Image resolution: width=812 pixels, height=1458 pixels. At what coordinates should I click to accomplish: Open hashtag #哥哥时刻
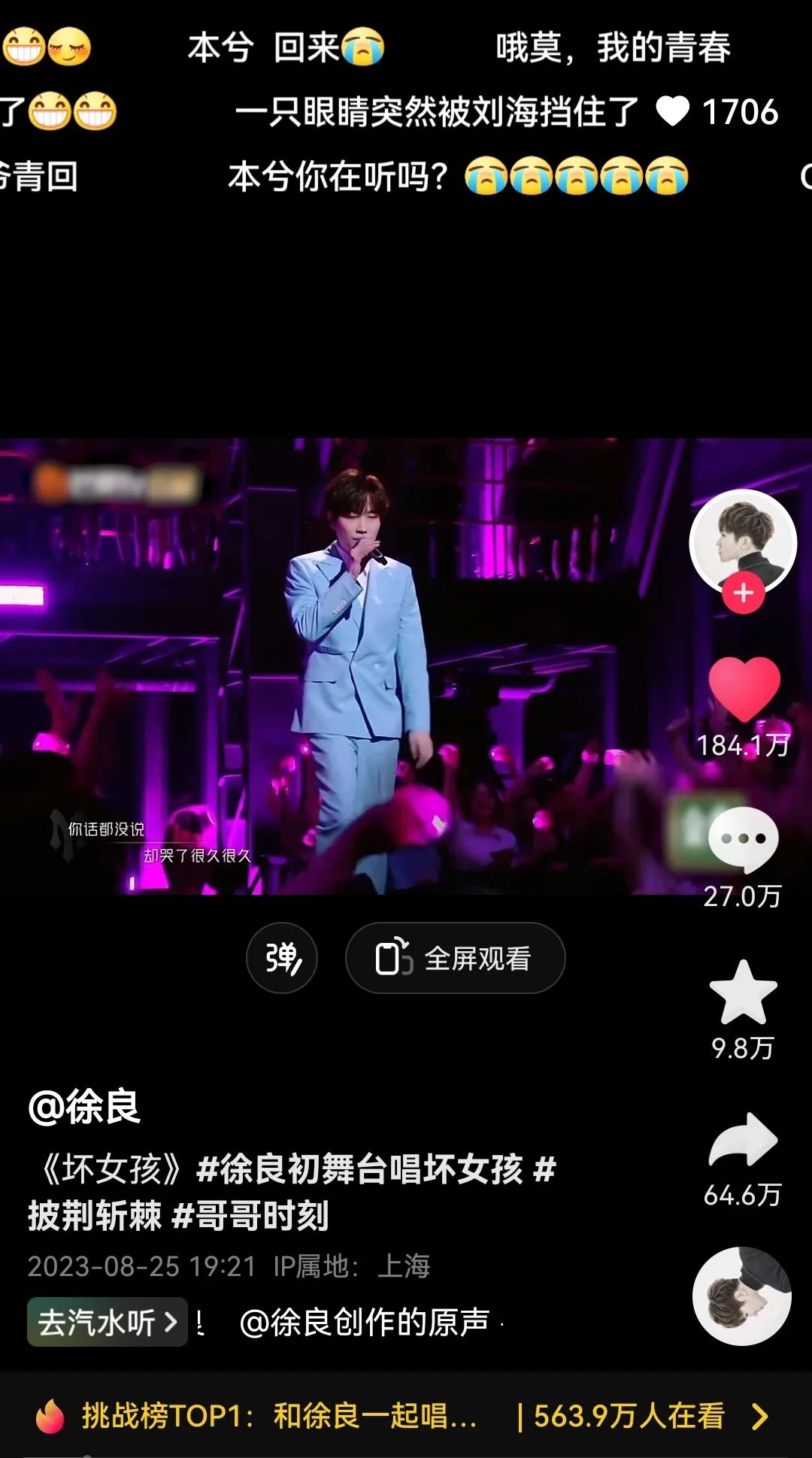250,1216
